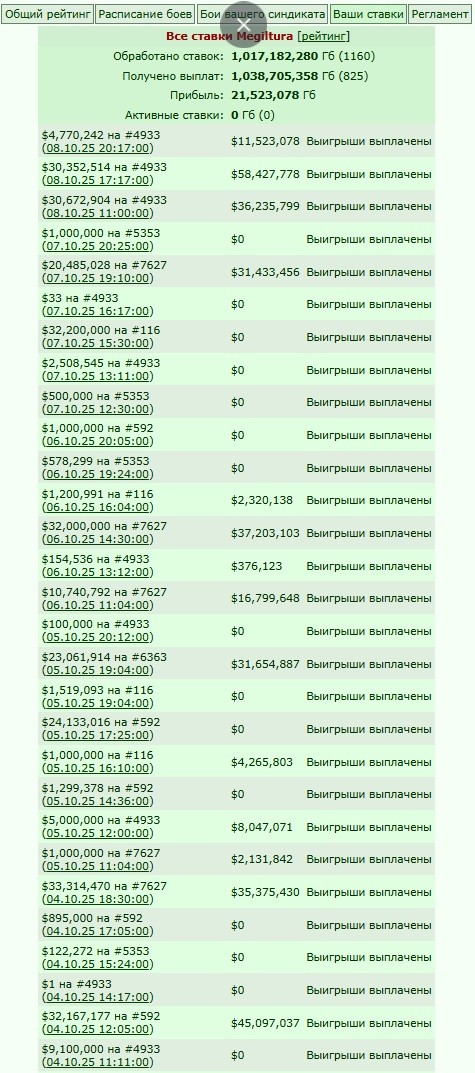
Task: View the battle from 05.10.25 17:25:00
Action: (98, 735)
